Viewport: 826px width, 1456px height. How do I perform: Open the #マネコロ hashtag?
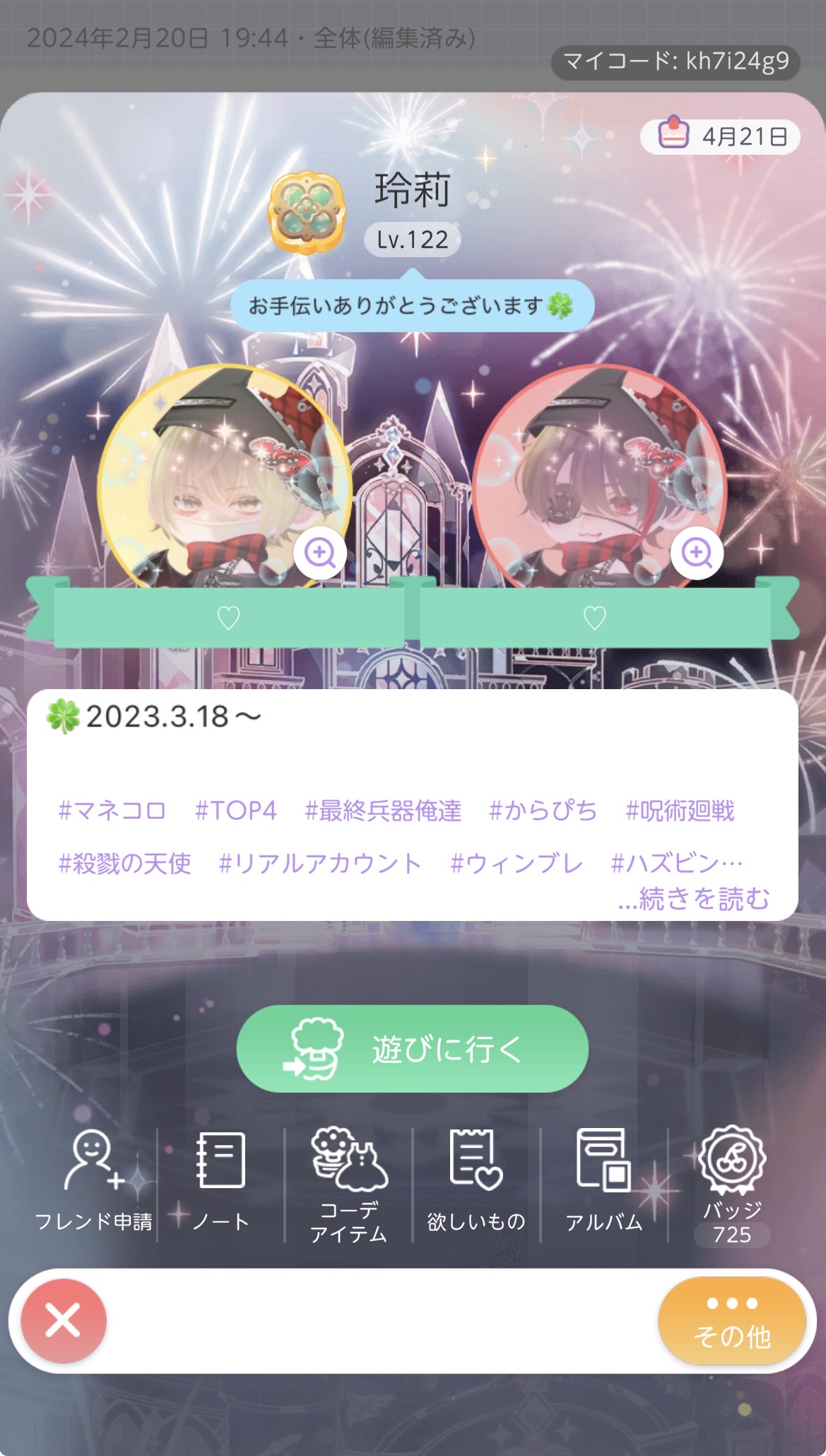click(x=112, y=811)
